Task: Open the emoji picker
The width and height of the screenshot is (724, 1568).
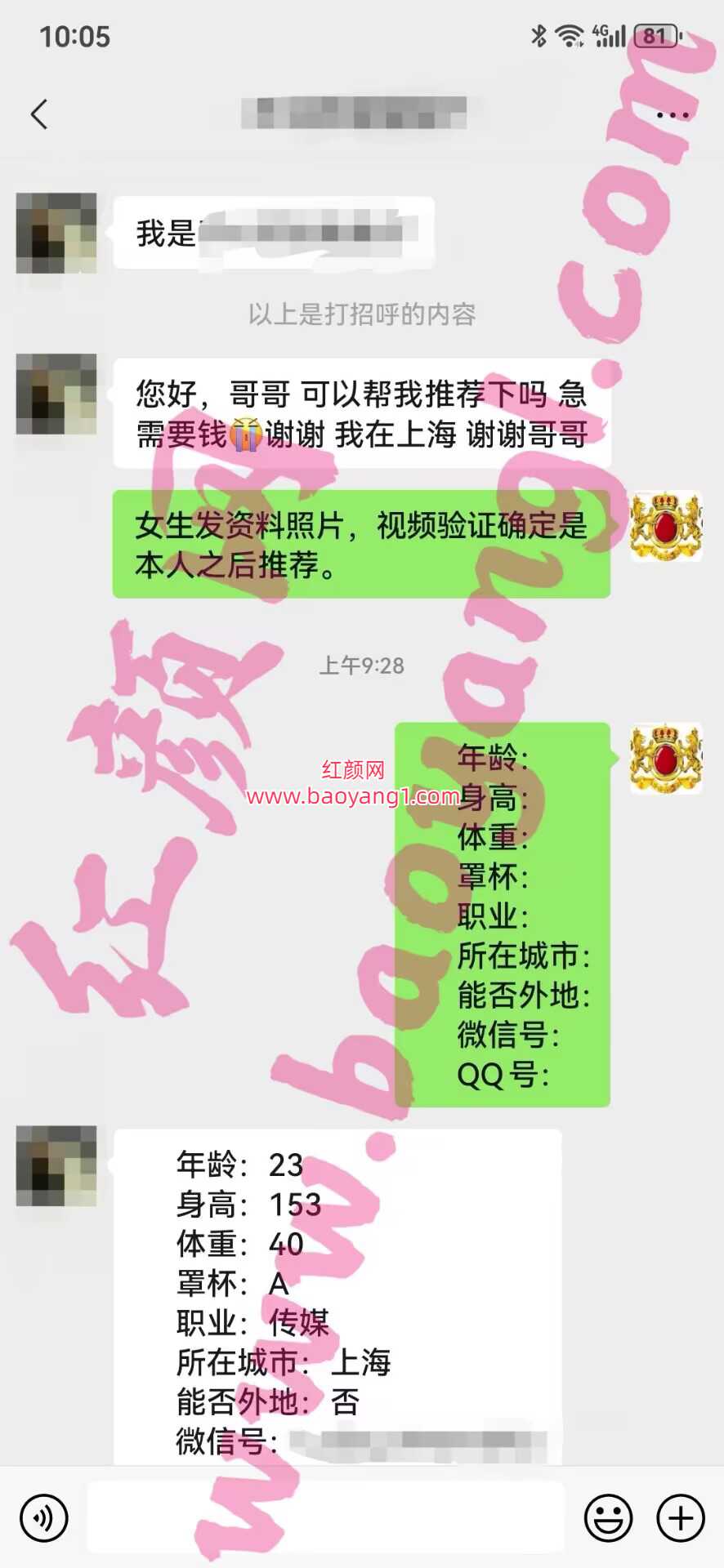Action: 608,1518
